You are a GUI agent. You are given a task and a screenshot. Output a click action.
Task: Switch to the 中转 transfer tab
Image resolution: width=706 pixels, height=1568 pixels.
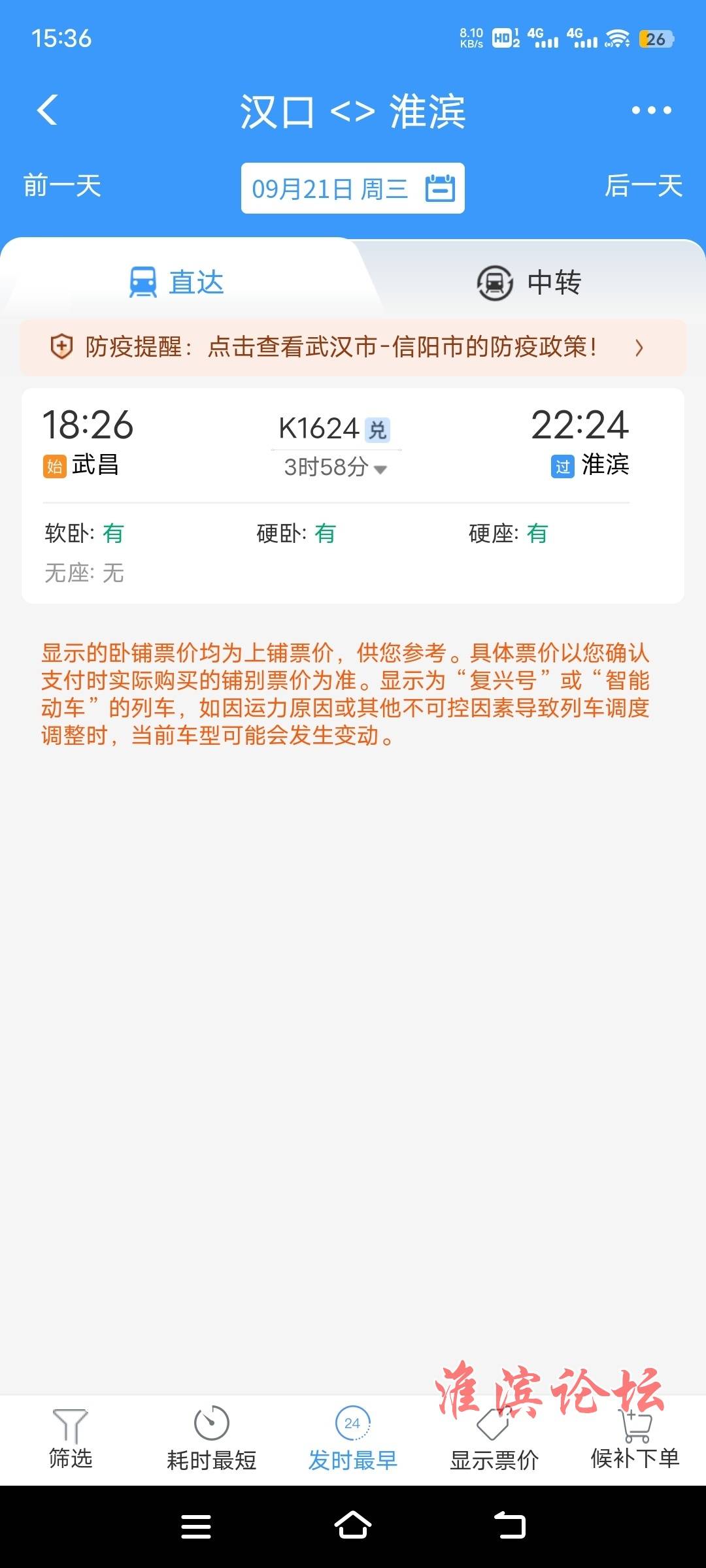(x=529, y=282)
